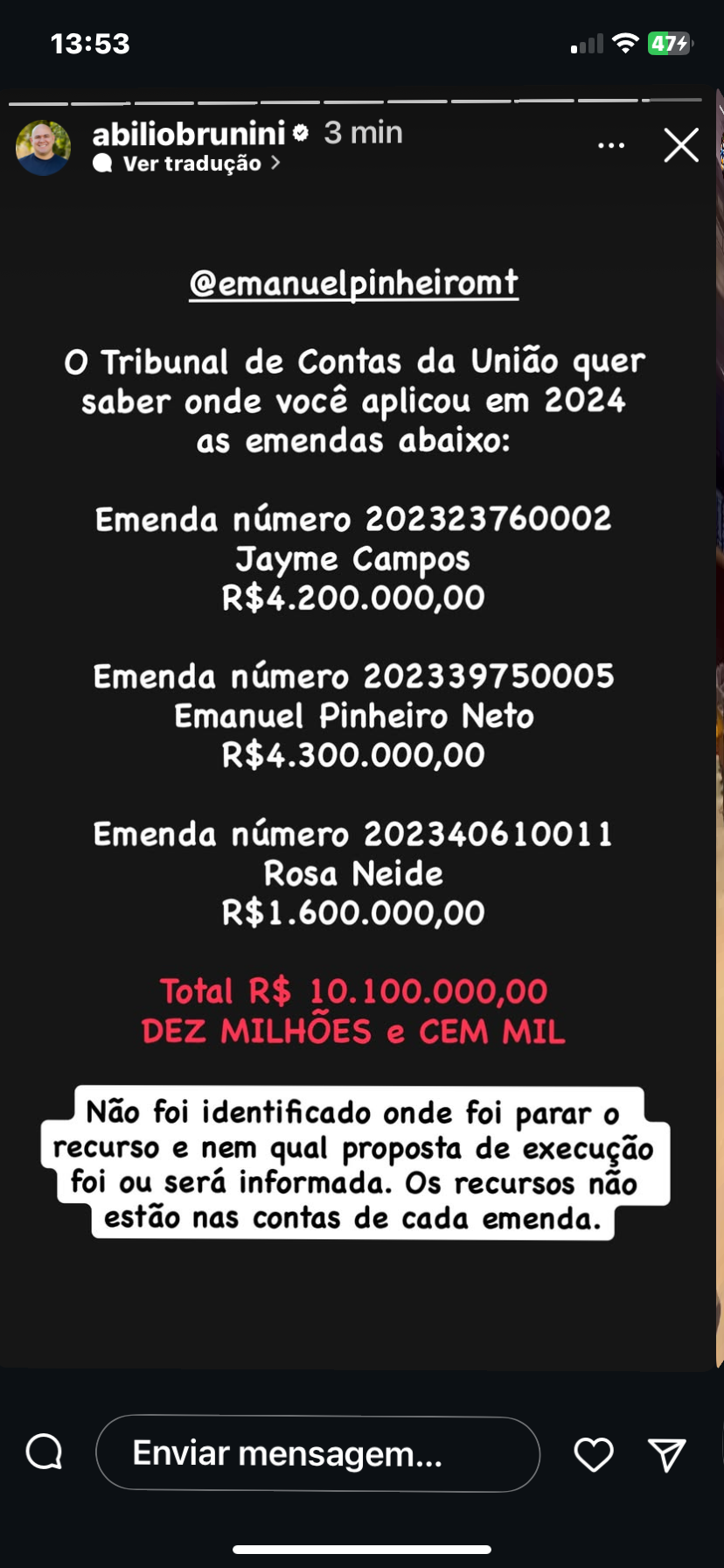This screenshot has width=724, height=1568.
Task: Type a reply in Enviar mensagem
Action: tap(317, 1453)
